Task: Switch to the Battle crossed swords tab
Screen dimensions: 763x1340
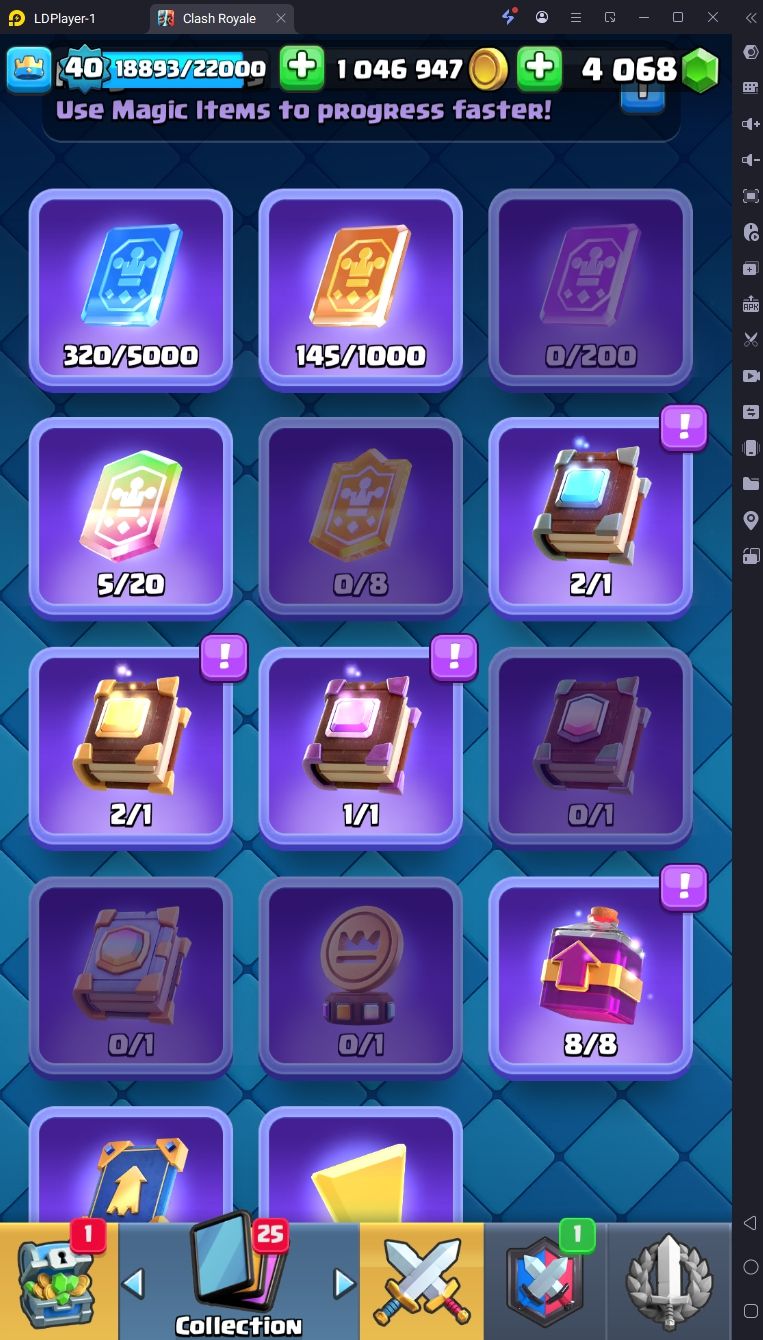Action: (x=420, y=1282)
